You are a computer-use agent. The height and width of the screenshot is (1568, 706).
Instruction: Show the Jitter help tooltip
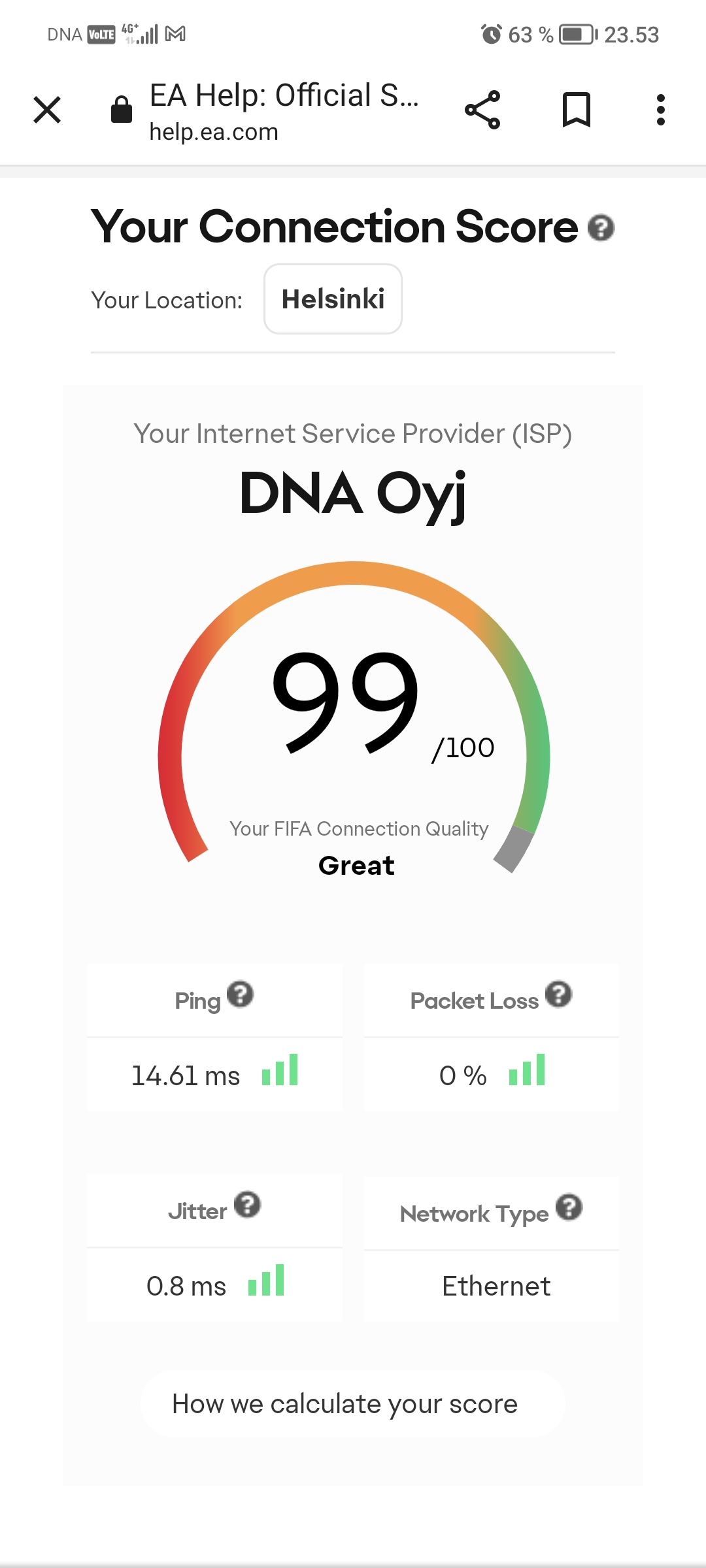coord(247,1204)
